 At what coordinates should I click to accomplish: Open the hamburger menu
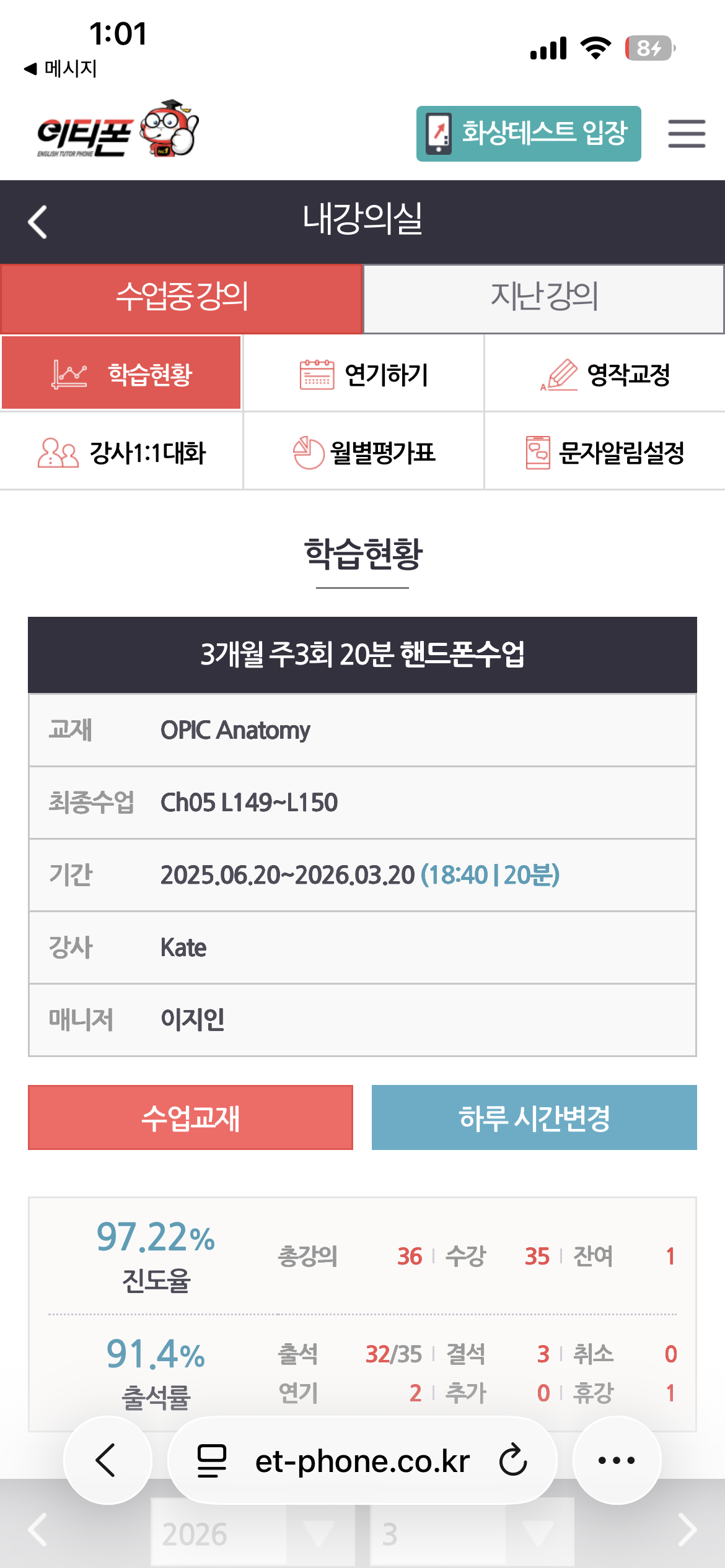click(687, 134)
